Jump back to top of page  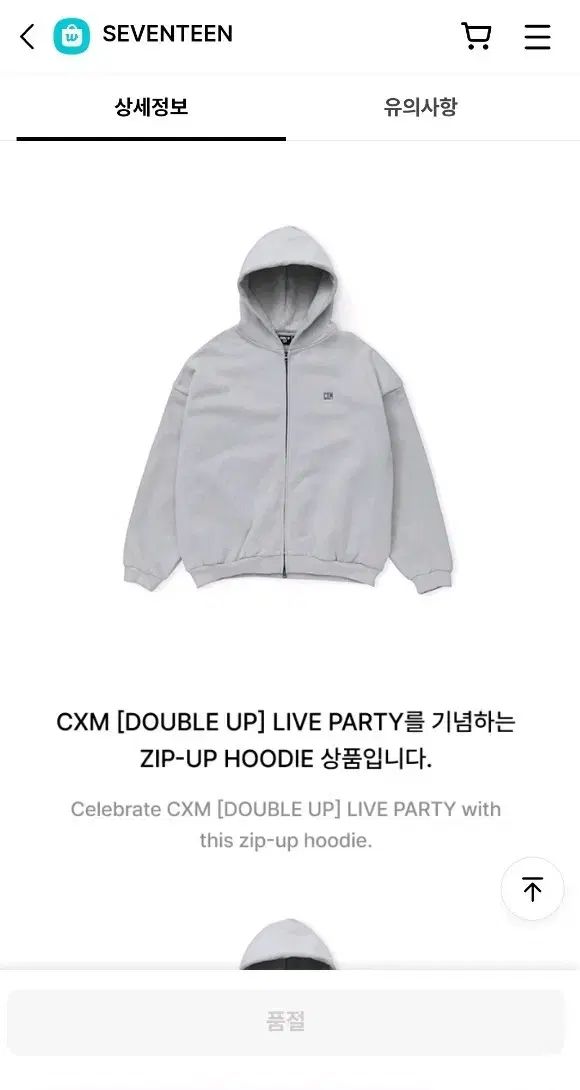click(x=532, y=889)
